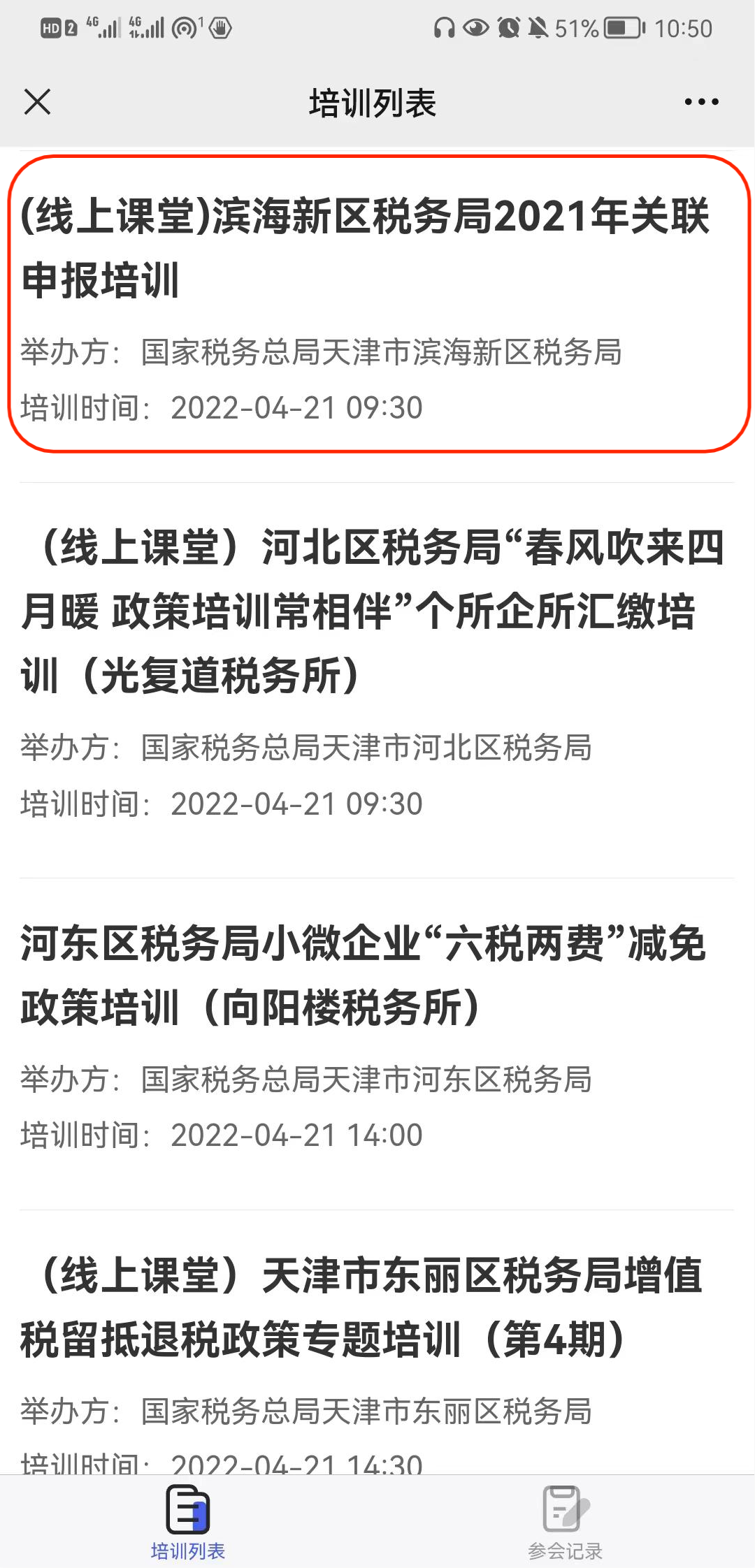
Task: Switch to the 培训列表 tab
Action: tap(188, 1522)
